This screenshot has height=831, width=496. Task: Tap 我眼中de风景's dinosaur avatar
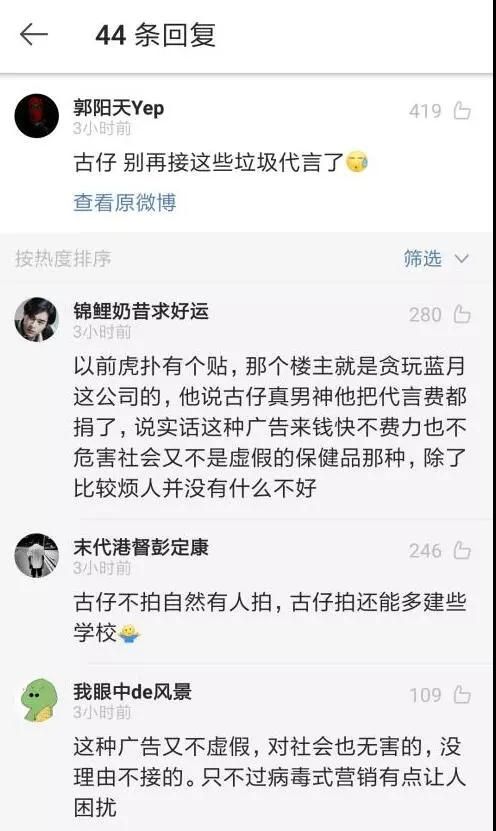tap(38, 700)
